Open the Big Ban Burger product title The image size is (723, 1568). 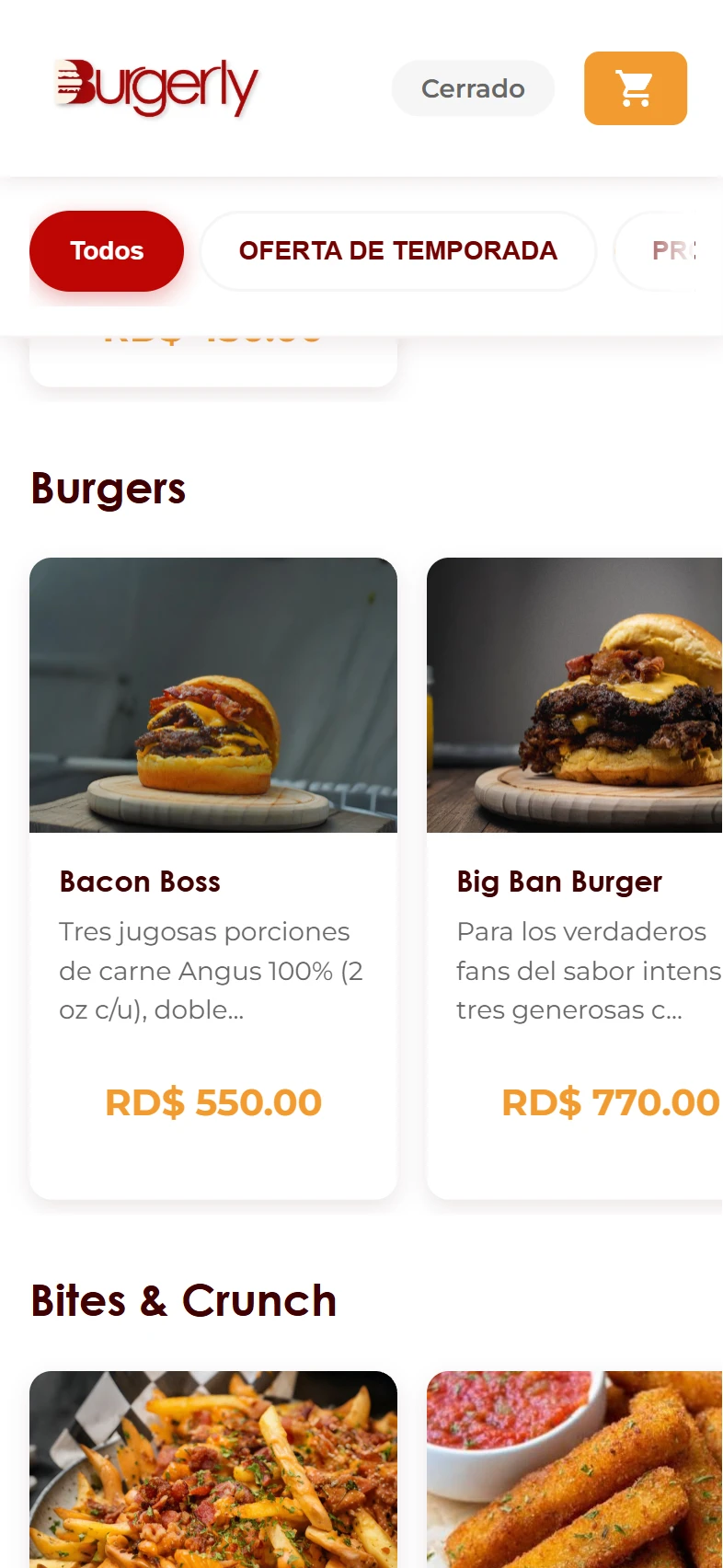click(559, 882)
